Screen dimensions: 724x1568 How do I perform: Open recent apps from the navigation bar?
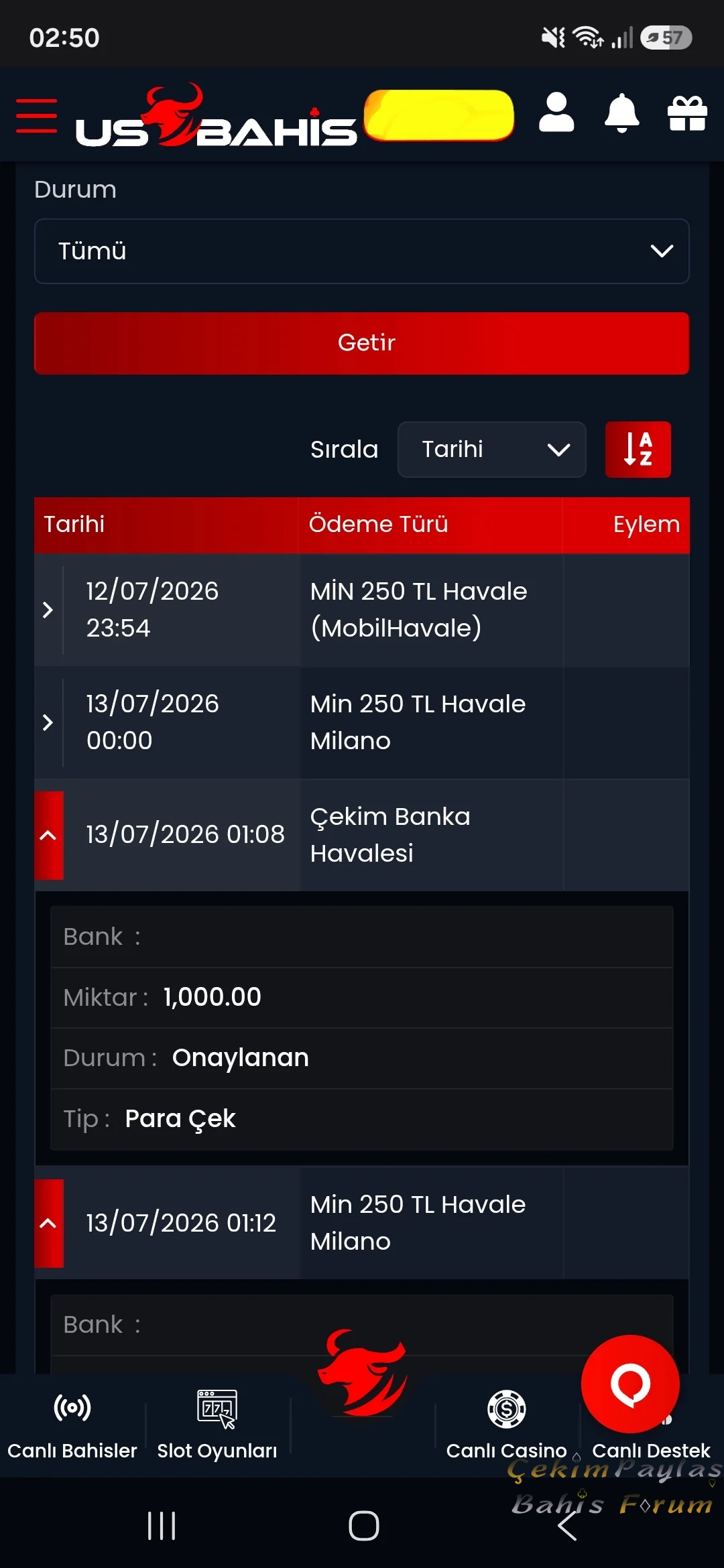coord(162,1526)
